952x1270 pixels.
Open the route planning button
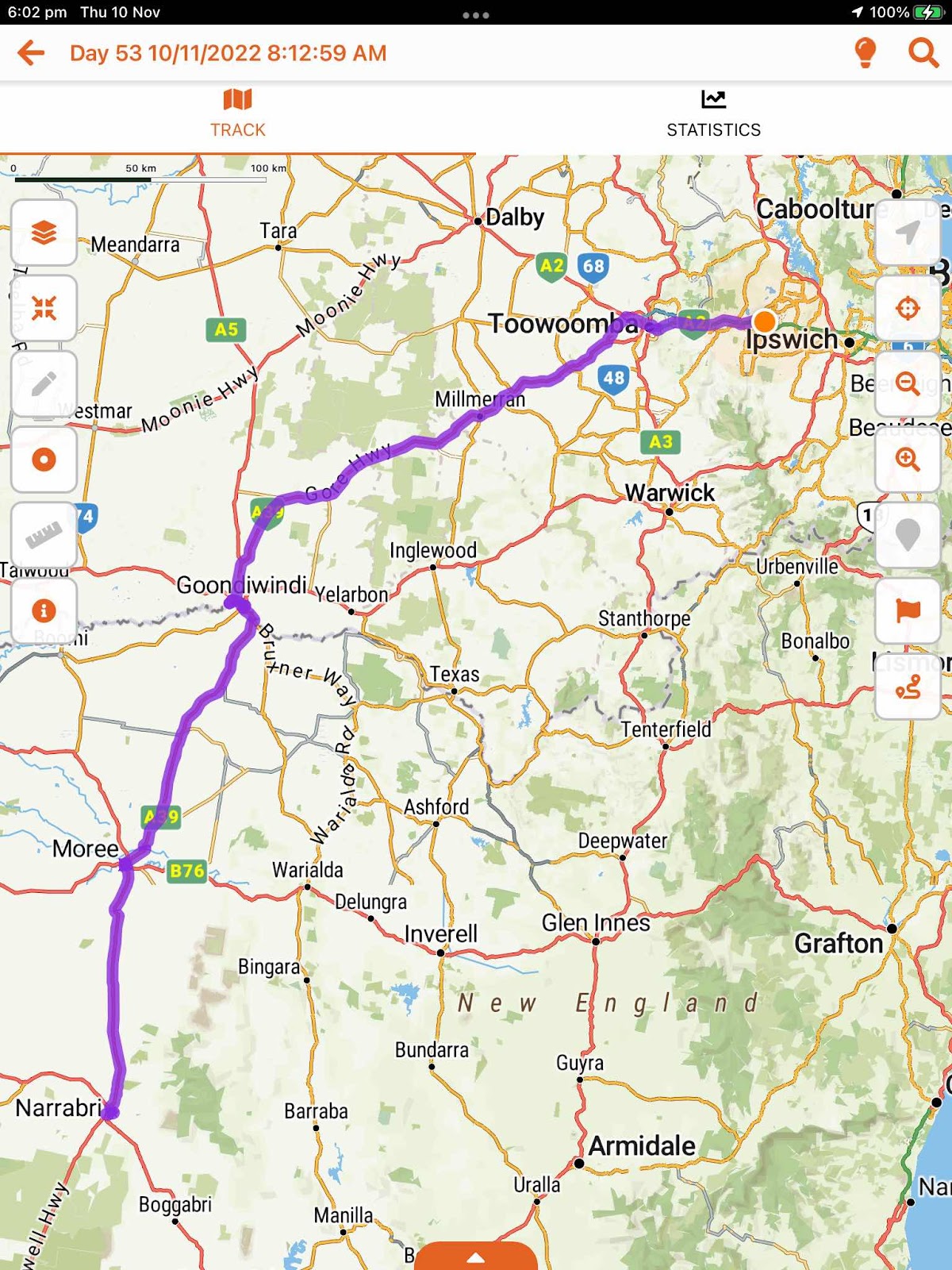click(x=908, y=687)
